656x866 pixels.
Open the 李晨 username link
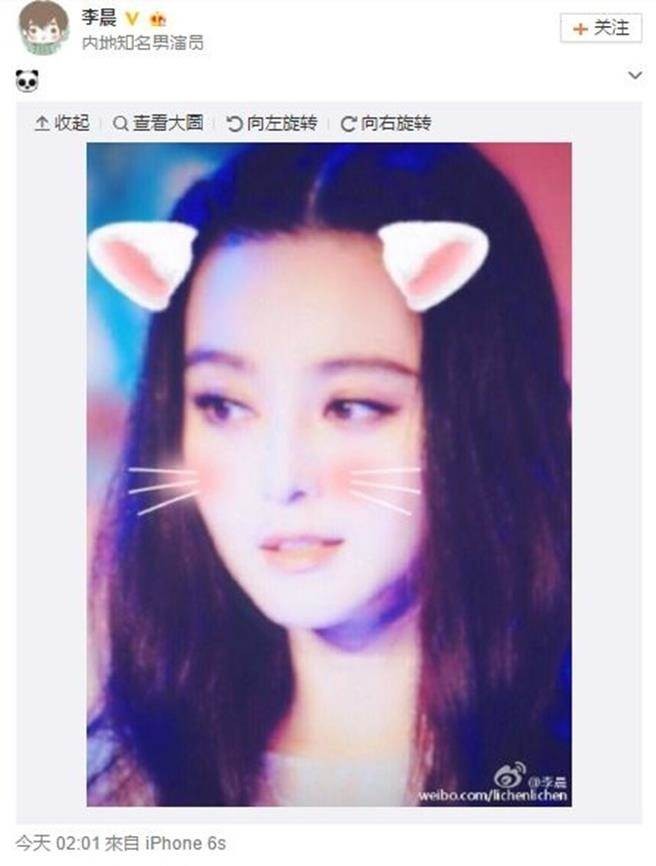99,17
